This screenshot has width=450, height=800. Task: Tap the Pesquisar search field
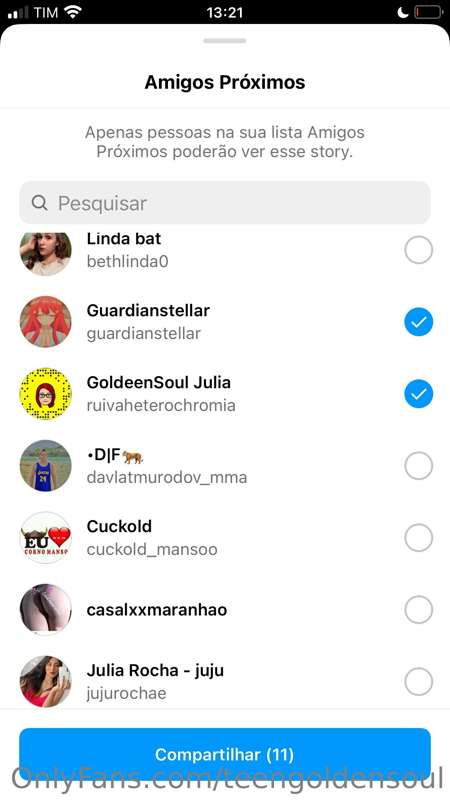tap(225, 203)
